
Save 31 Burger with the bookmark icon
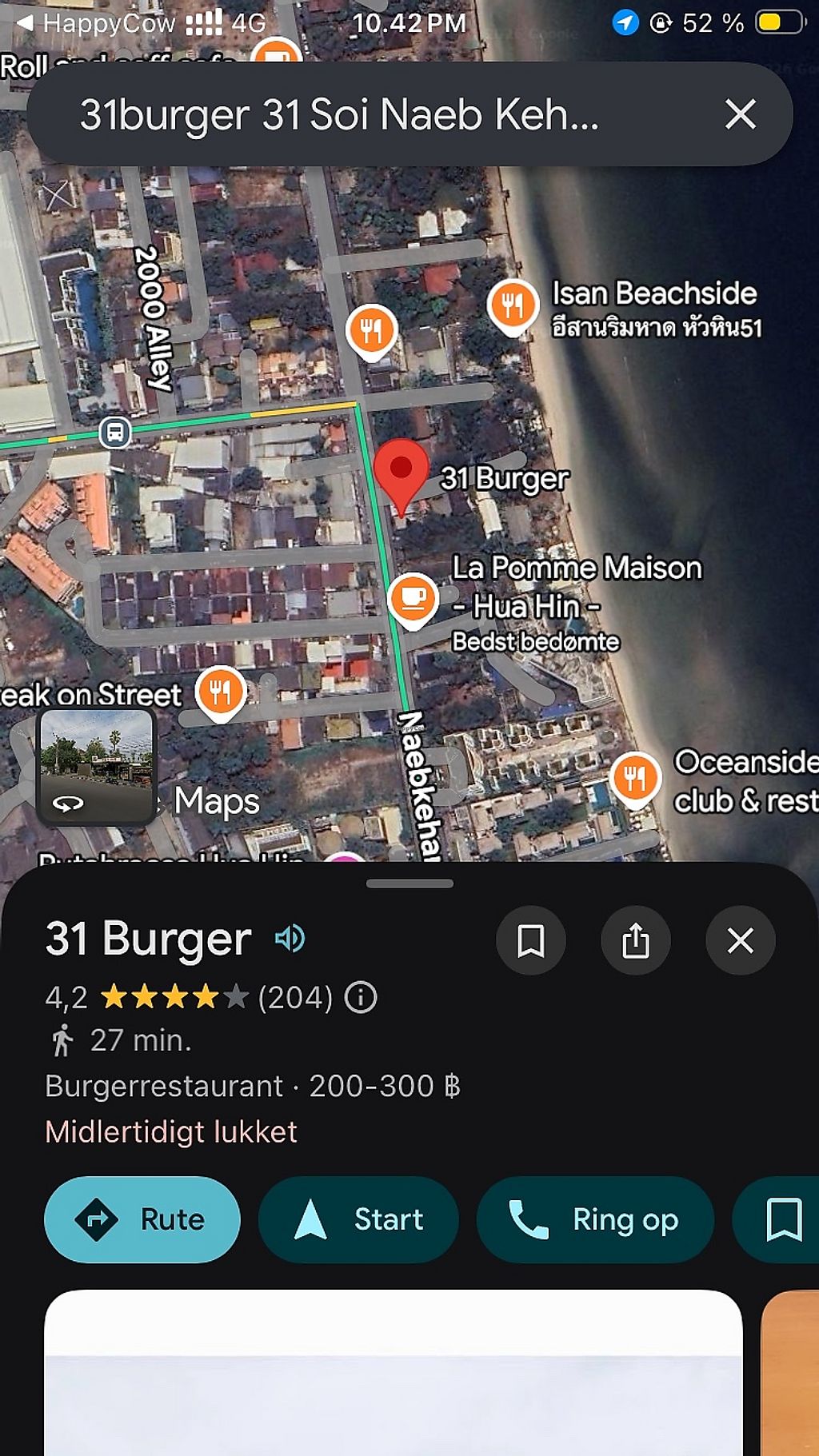click(x=530, y=940)
